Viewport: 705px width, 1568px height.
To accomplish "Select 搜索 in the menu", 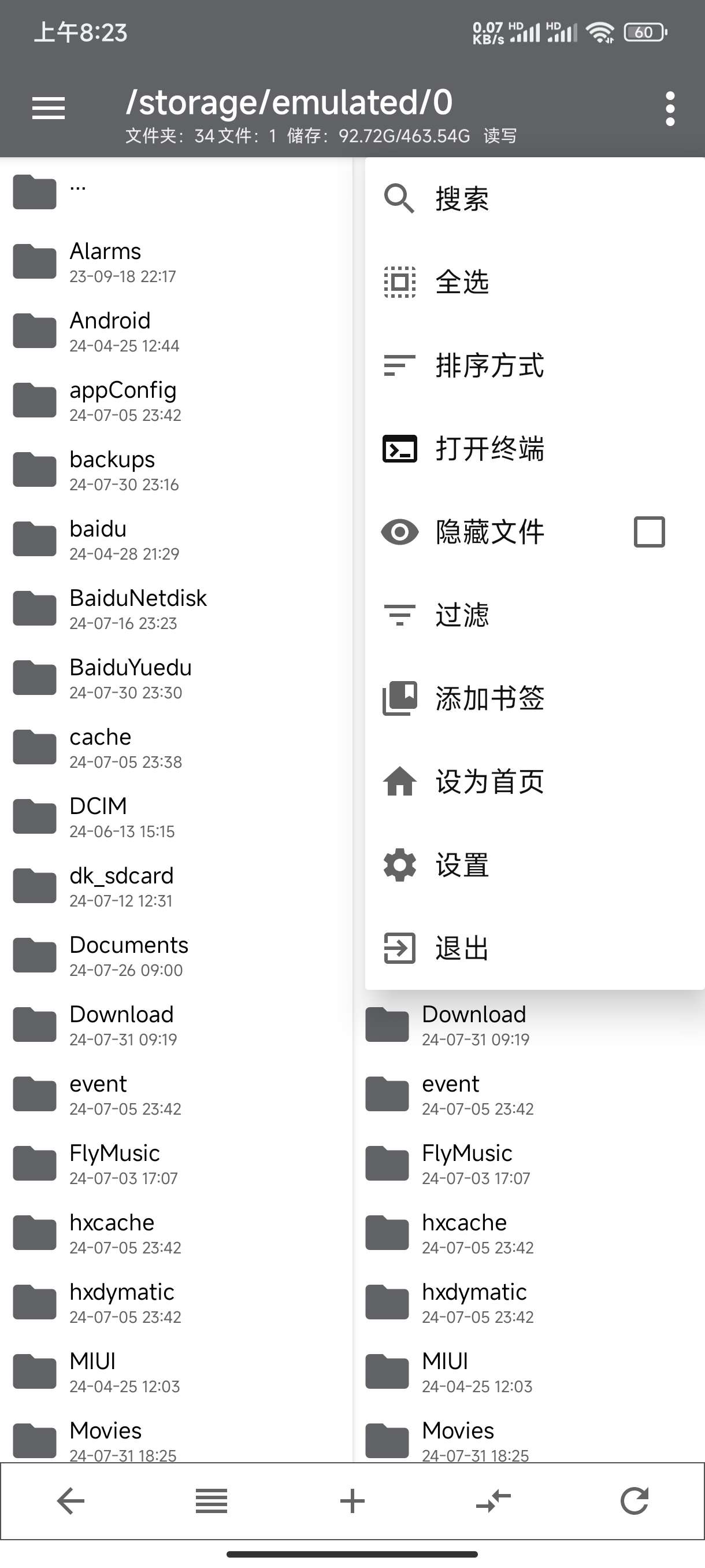I will coord(462,198).
